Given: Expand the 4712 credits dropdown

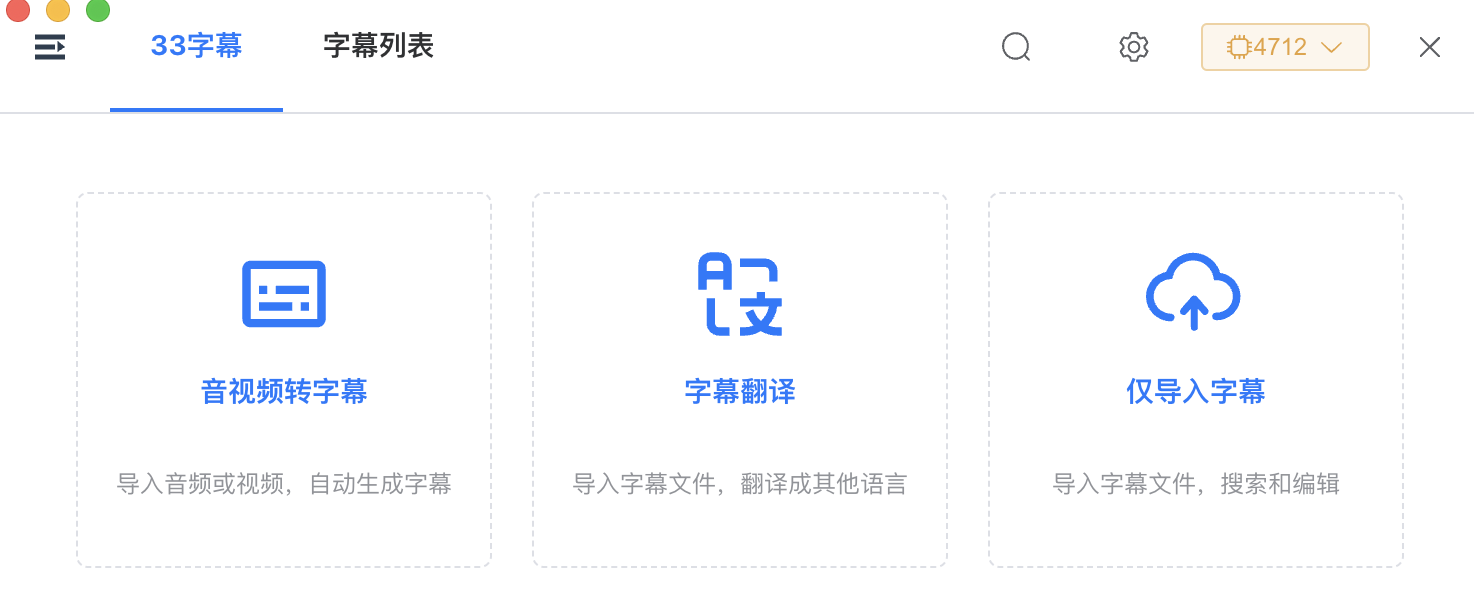Looking at the screenshot, I should coord(1284,47).
